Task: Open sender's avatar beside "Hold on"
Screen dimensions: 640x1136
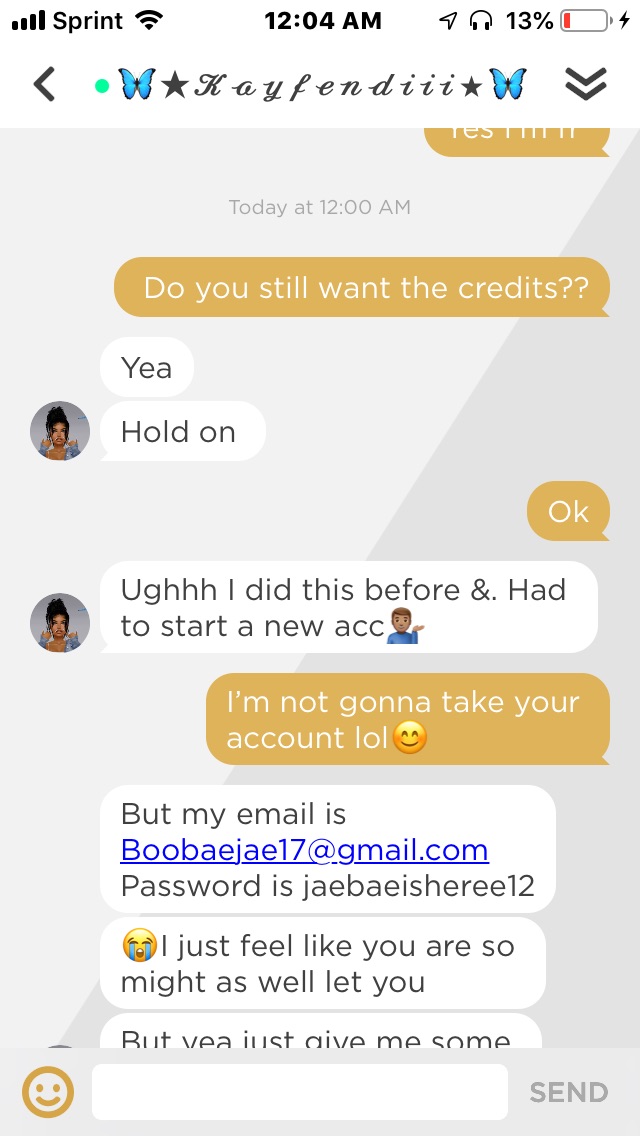Action: pos(60,431)
